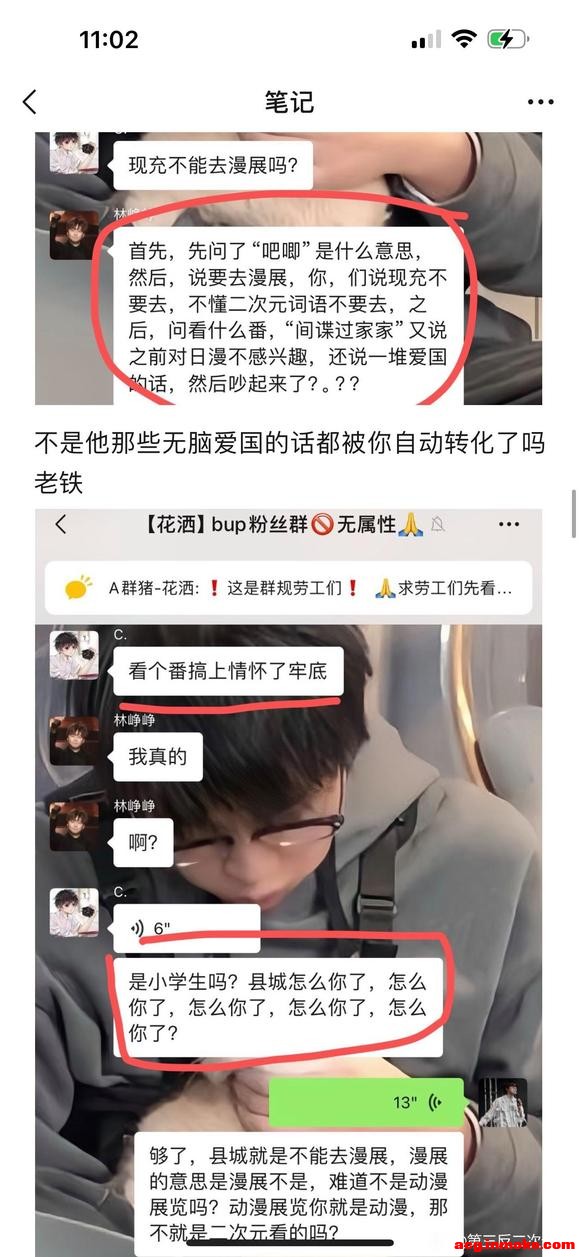Open the 花洒 fan group screenshot image
Screen dimensions: 580x1257
pyautogui.click(x=289, y=882)
